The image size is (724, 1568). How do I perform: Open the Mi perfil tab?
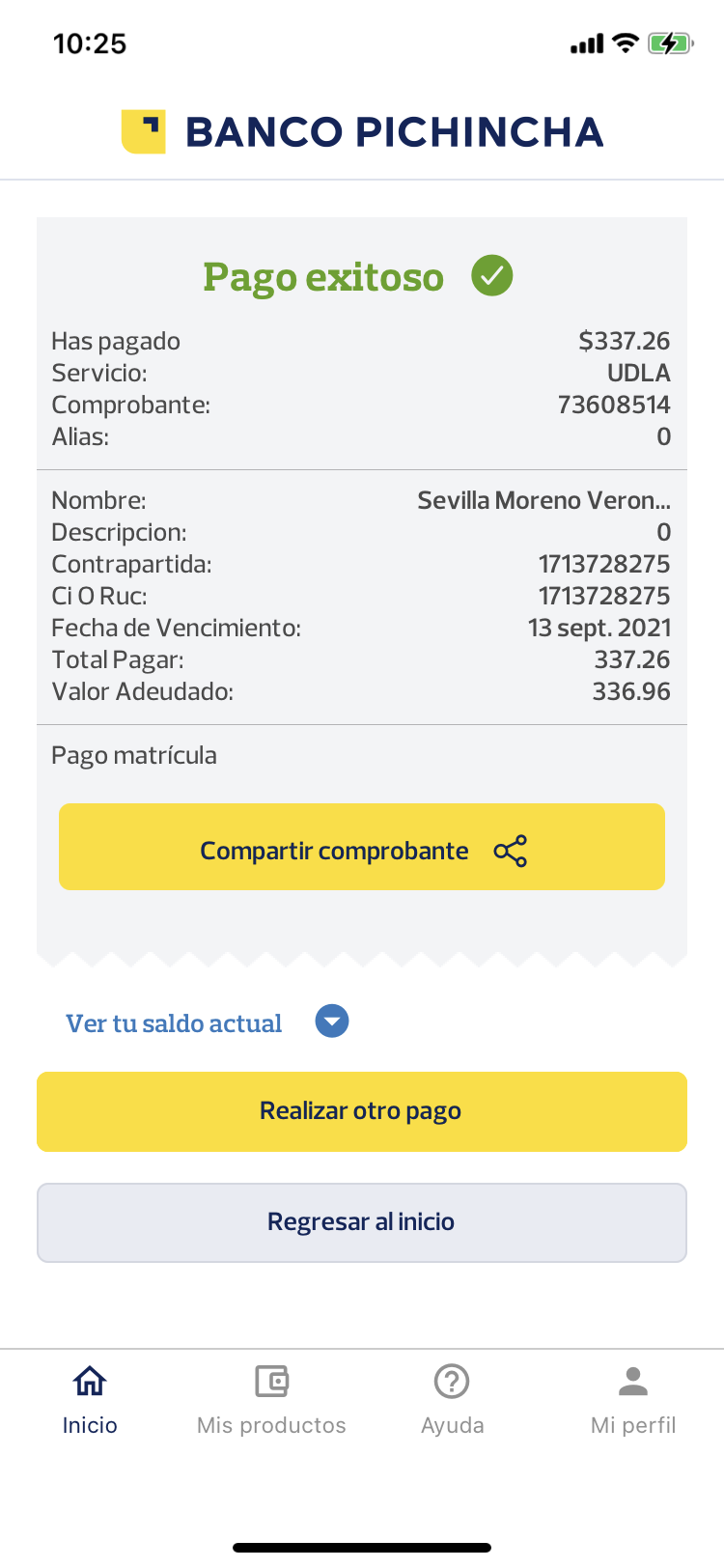632,1400
